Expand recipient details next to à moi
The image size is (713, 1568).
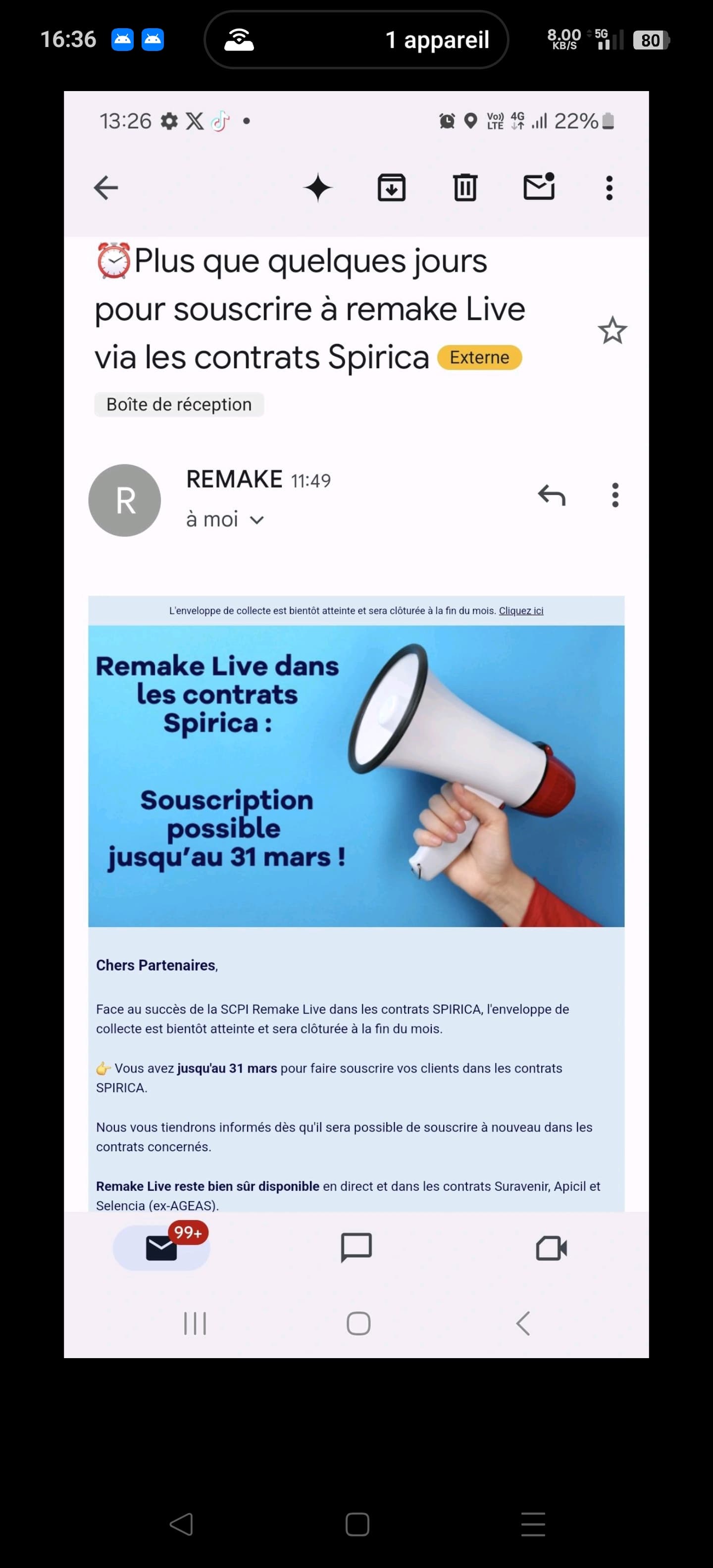coord(257,520)
